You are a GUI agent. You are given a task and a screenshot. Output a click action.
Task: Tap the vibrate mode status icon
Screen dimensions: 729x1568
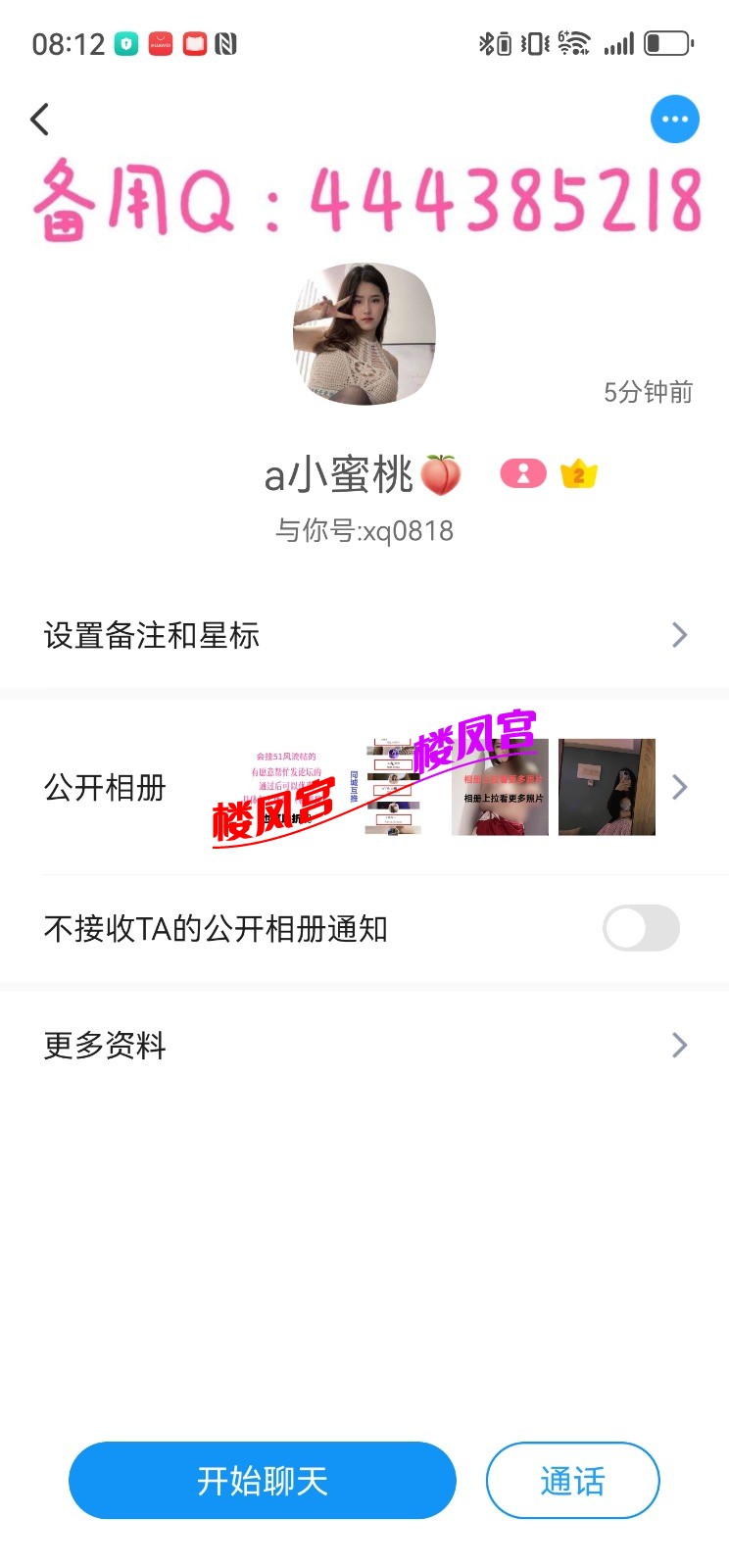click(x=529, y=42)
